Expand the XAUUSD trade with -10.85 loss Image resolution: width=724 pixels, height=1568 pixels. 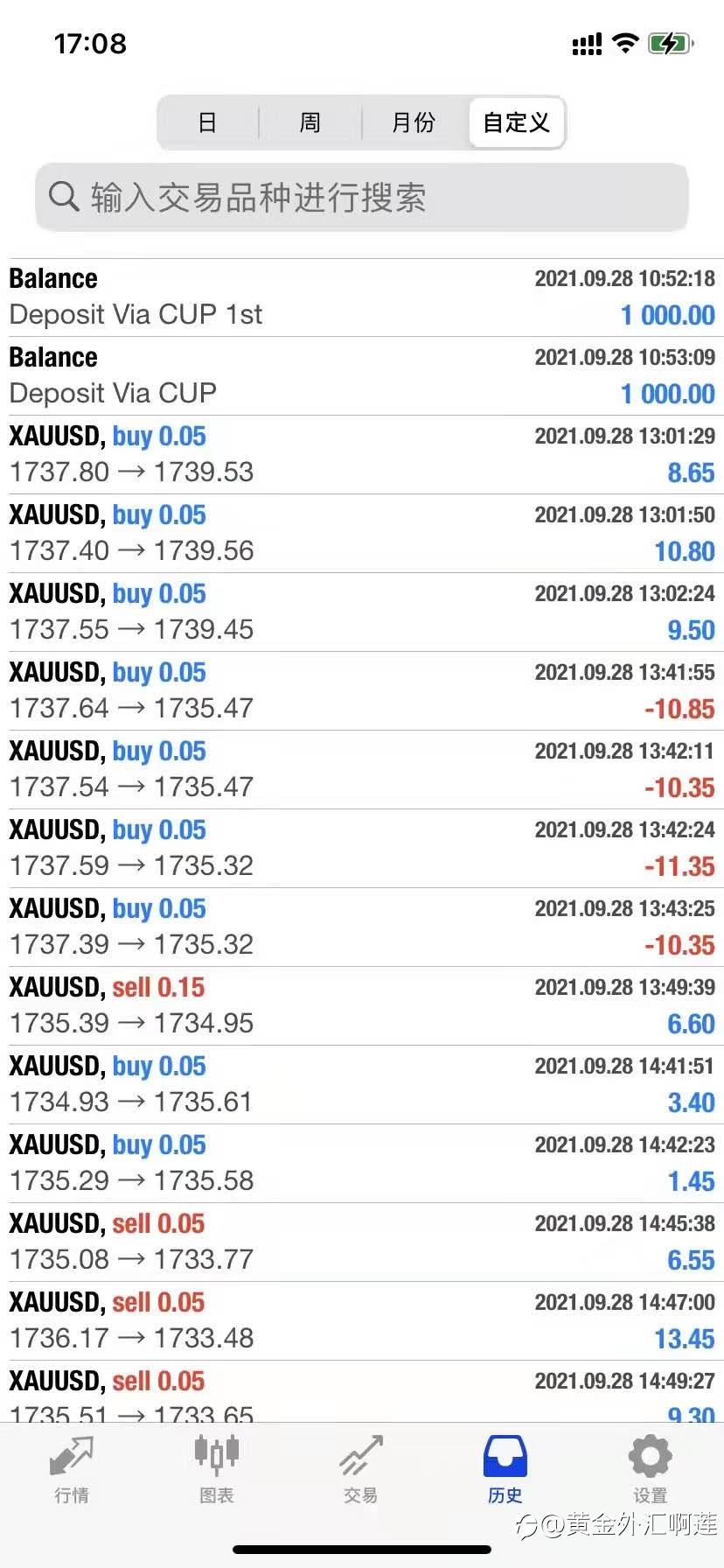tap(362, 691)
